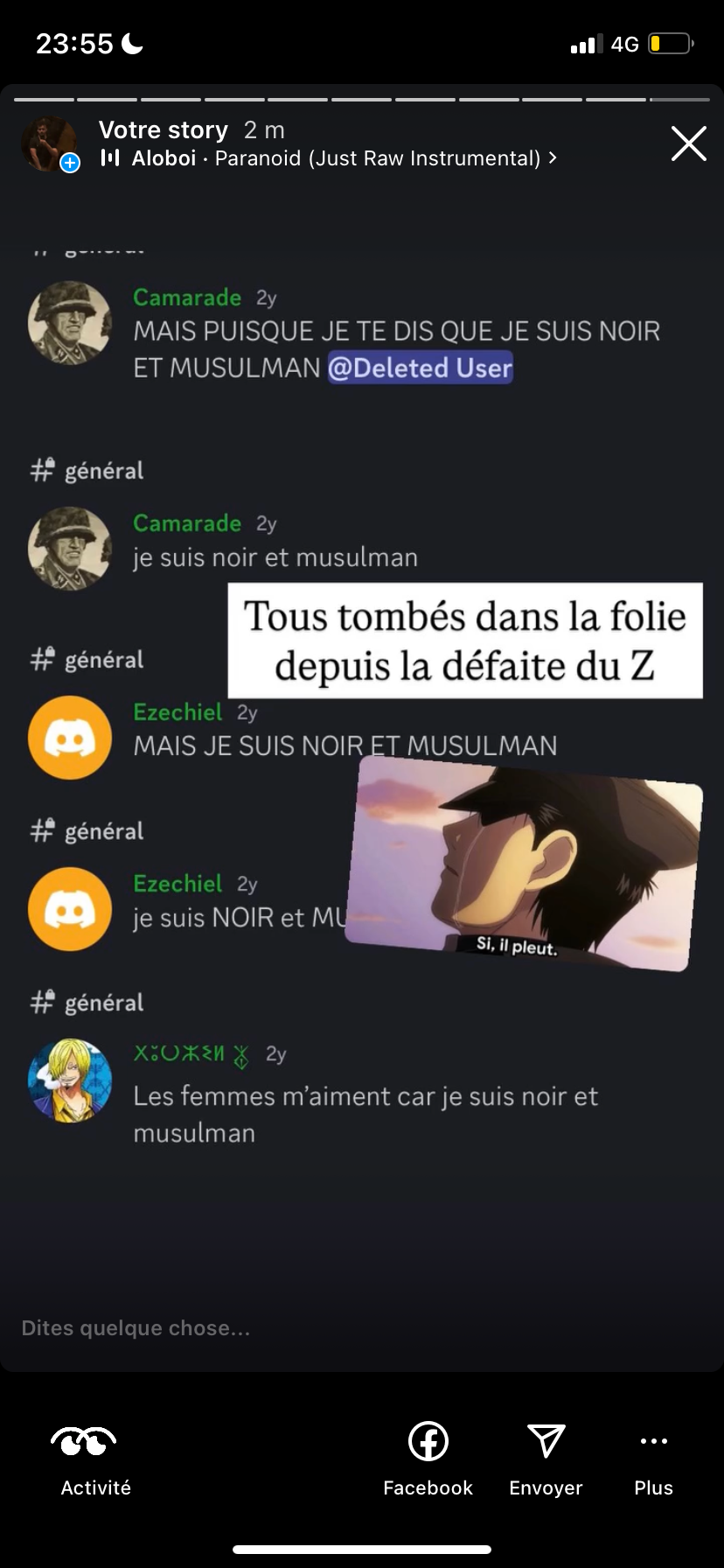Close the story viewer
This screenshot has height=1568, width=724.
(x=688, y=143)
